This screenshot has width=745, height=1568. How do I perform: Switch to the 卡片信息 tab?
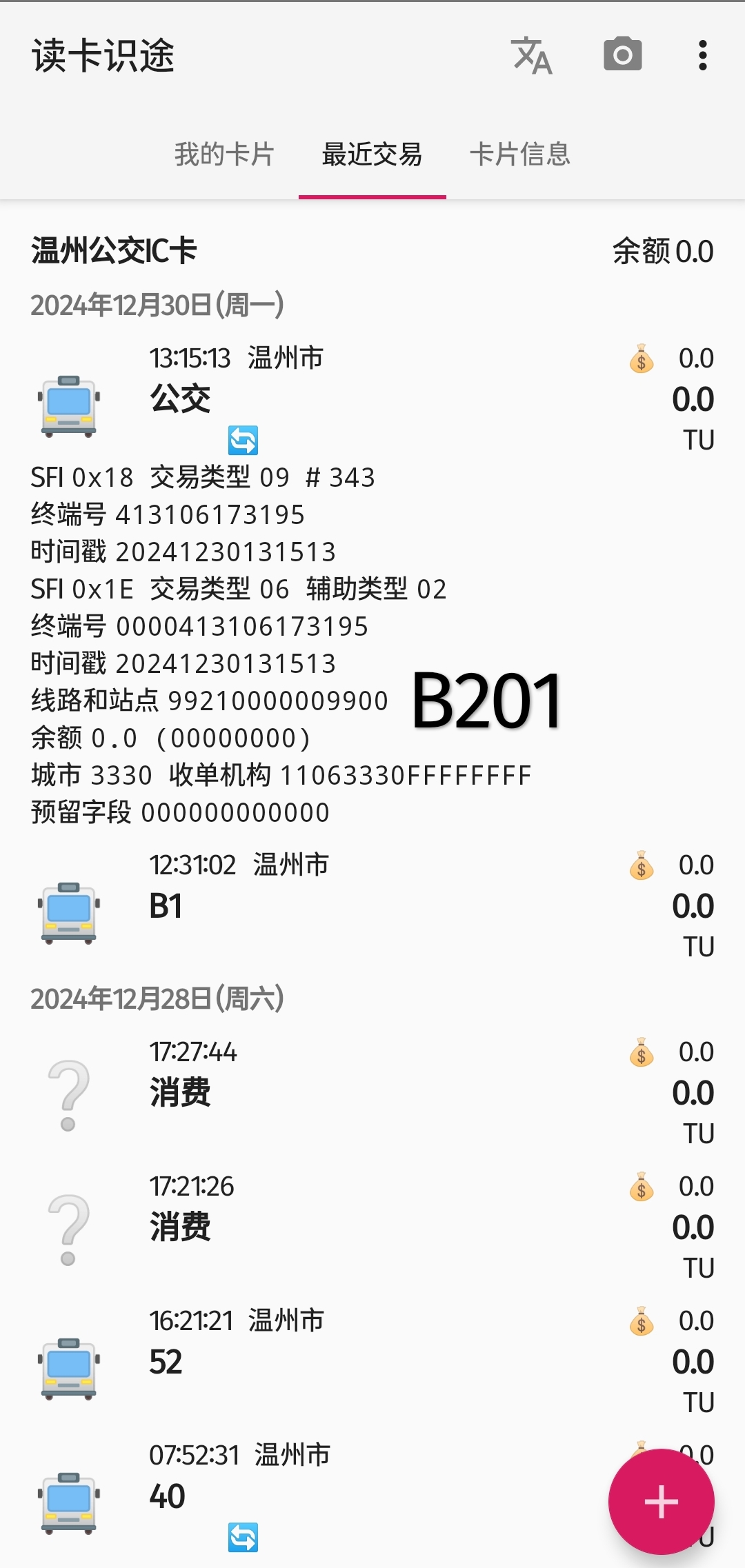point(520,154)
